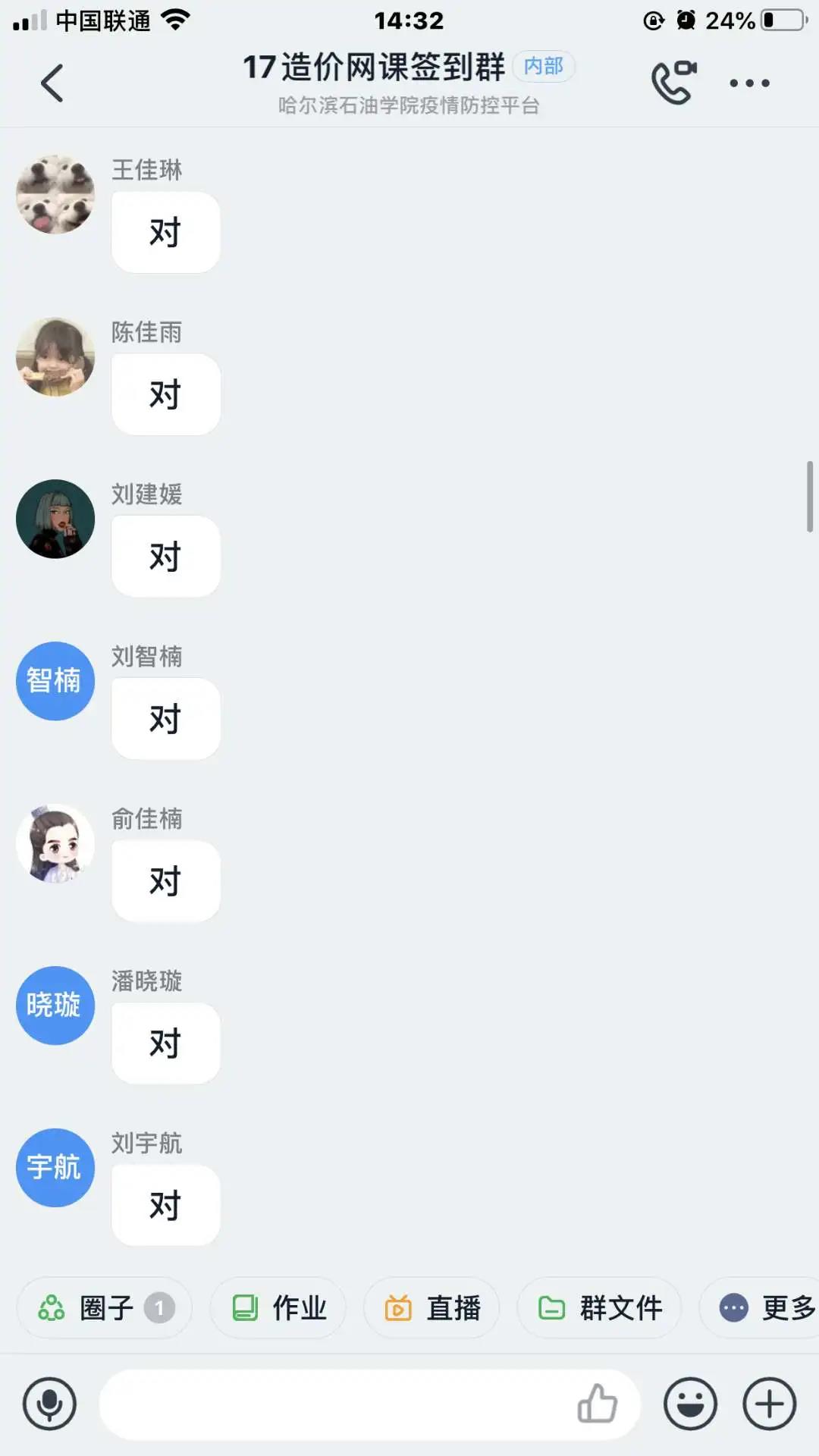Send a thumbs-up quick reply
Viewport: 819px width, 1456px height.
tap(598, 1404)
